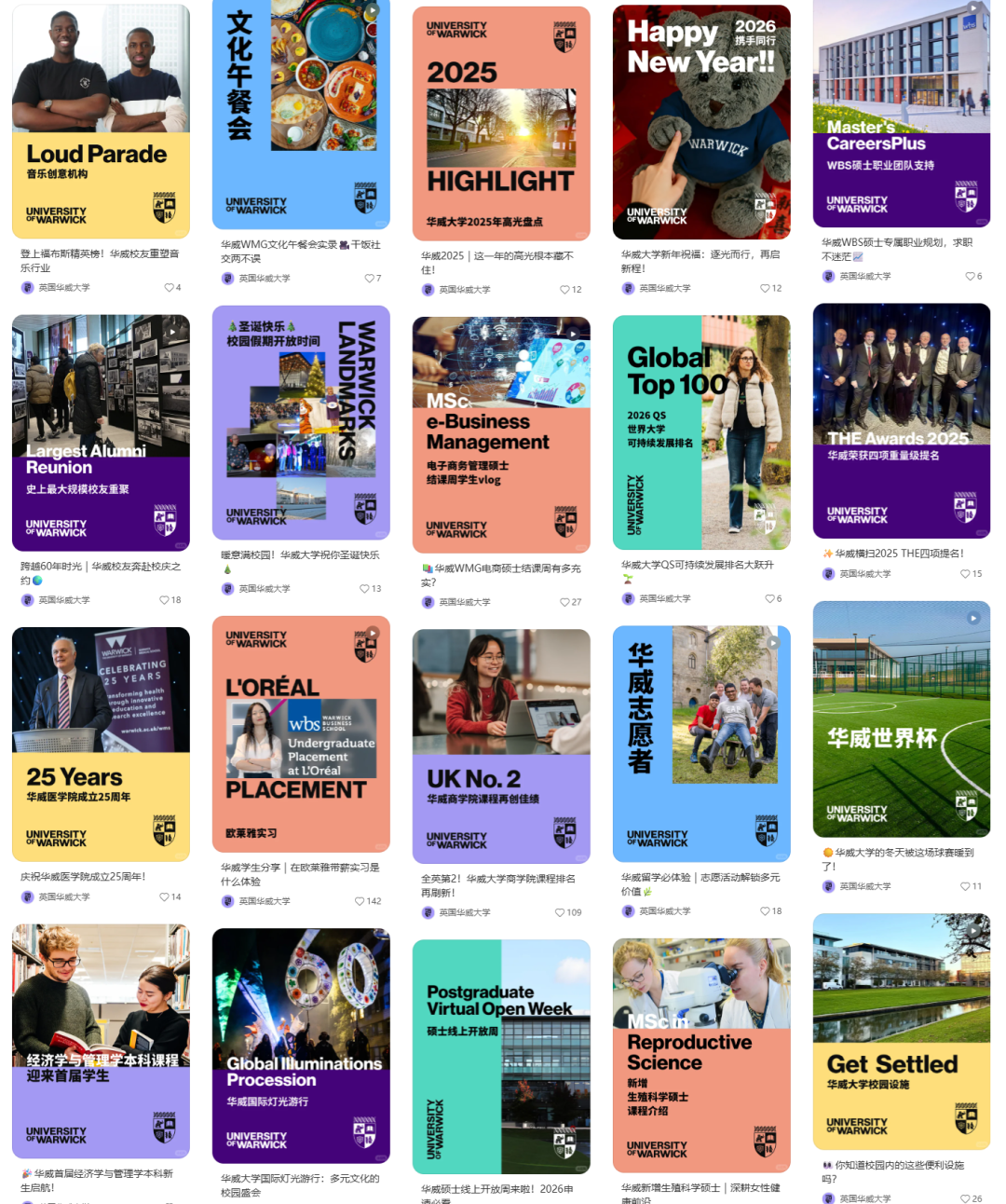Like the alumni reunion post with 18 likes
Image resolution: width=1006 pixels, height=1204 pixels.
(x=165, y=600)
